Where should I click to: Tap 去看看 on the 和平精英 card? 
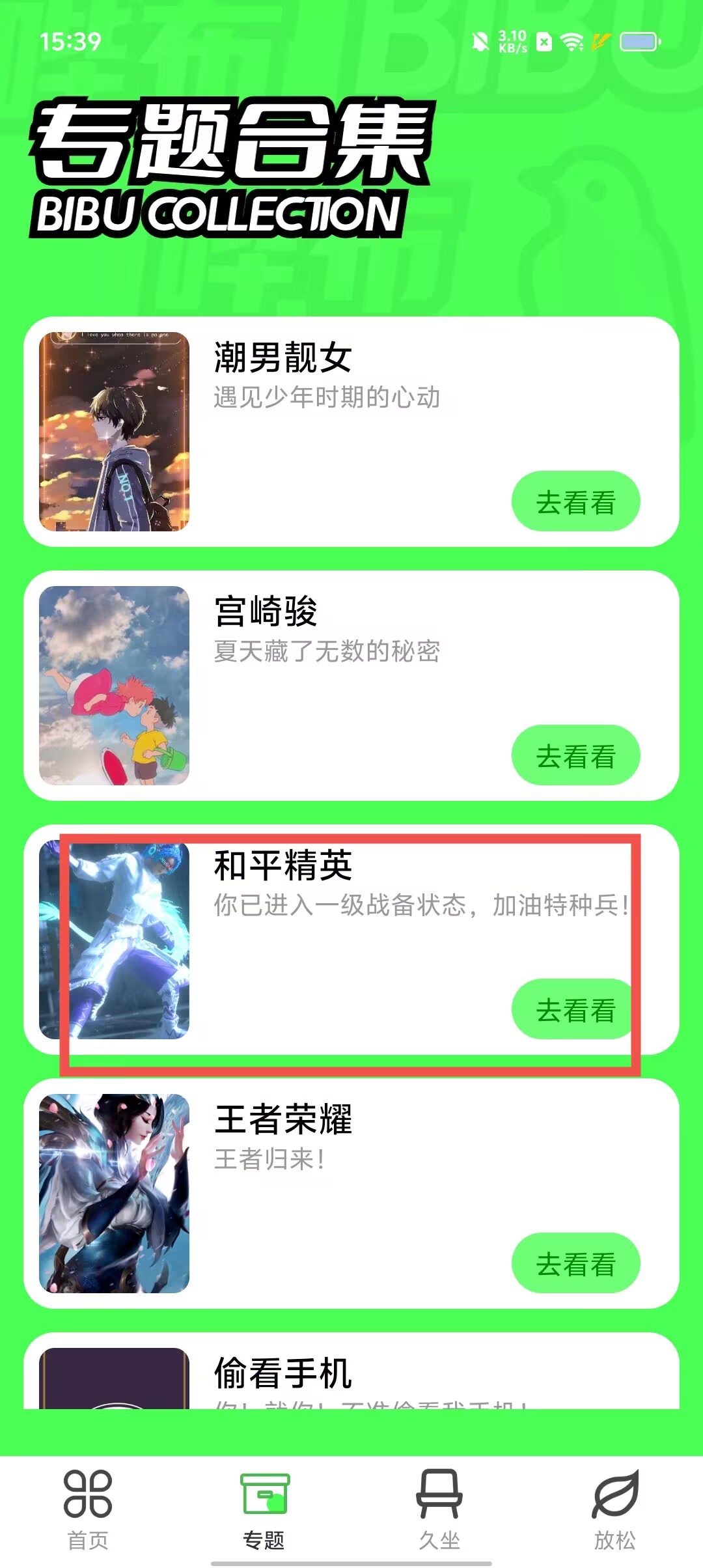(x=575, y=1009)
